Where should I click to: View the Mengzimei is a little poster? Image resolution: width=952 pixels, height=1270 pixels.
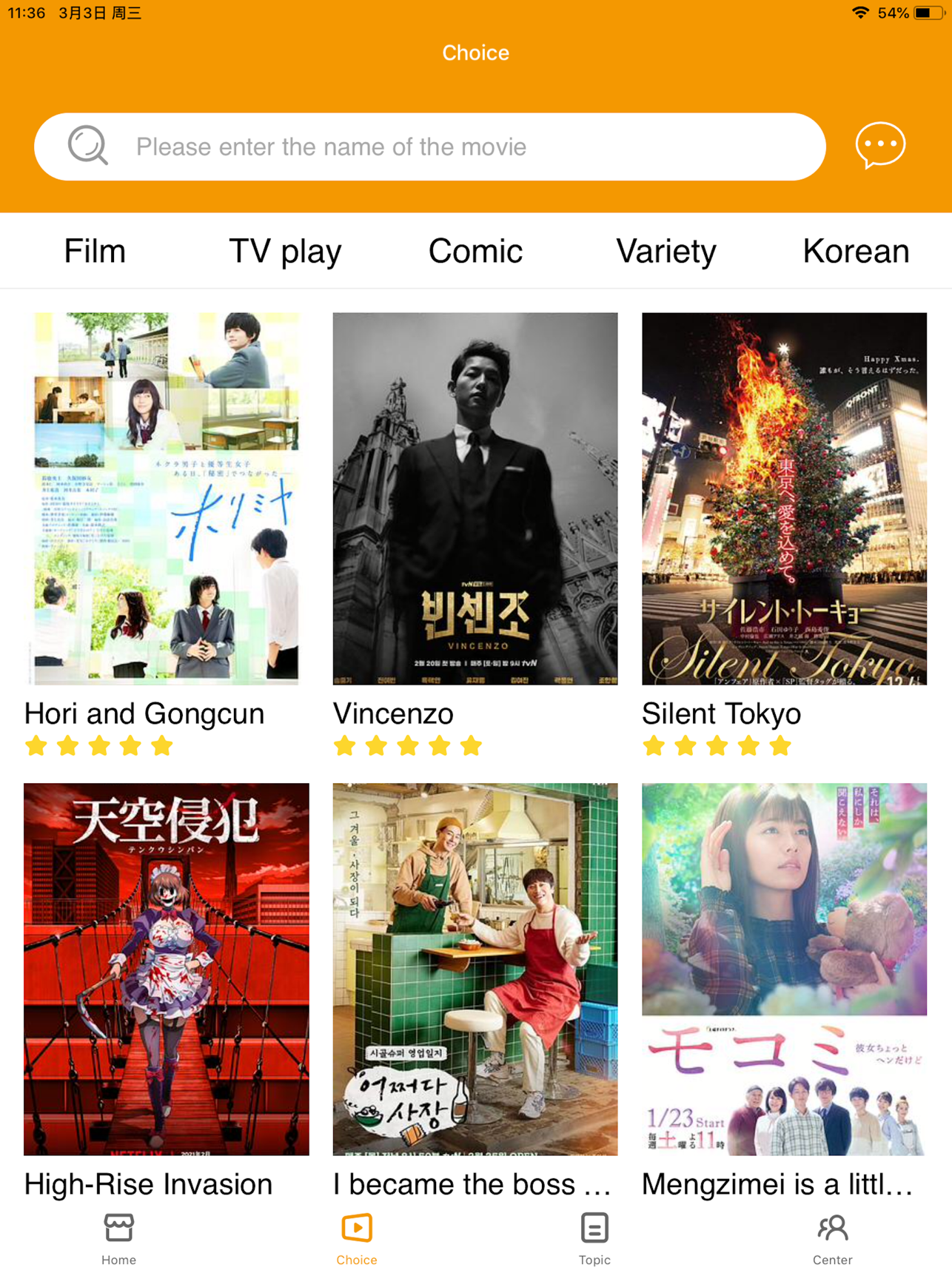(x=784, y=969)
